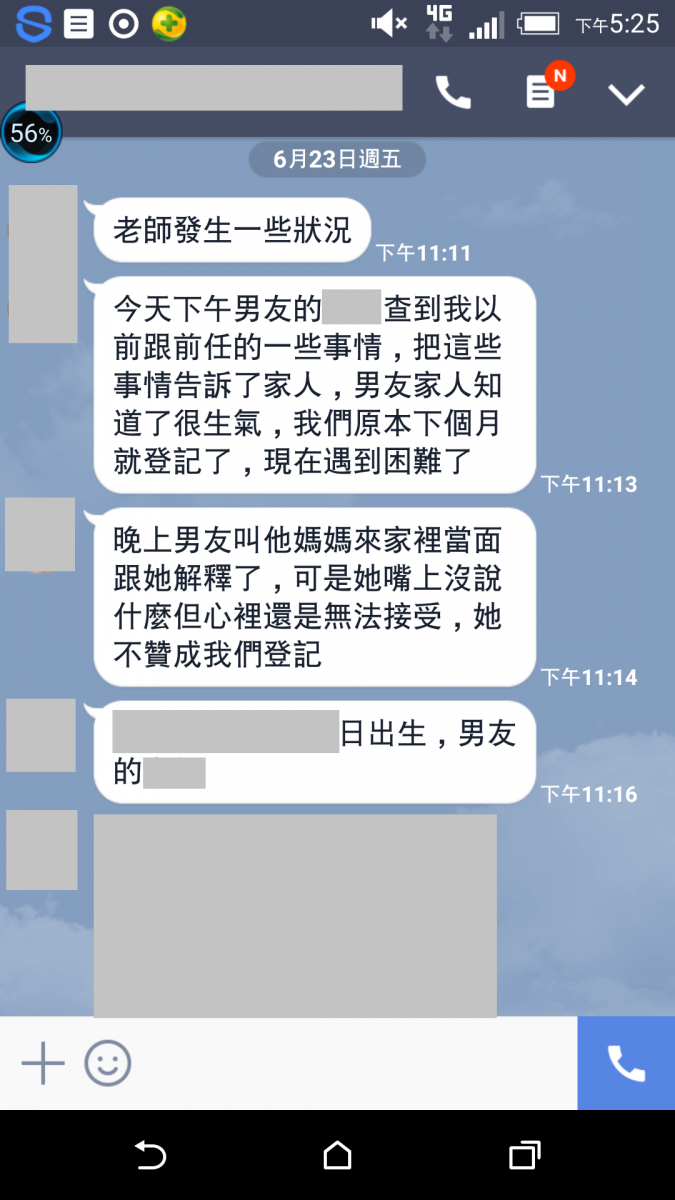Go back with system back button

point(150,1156)
